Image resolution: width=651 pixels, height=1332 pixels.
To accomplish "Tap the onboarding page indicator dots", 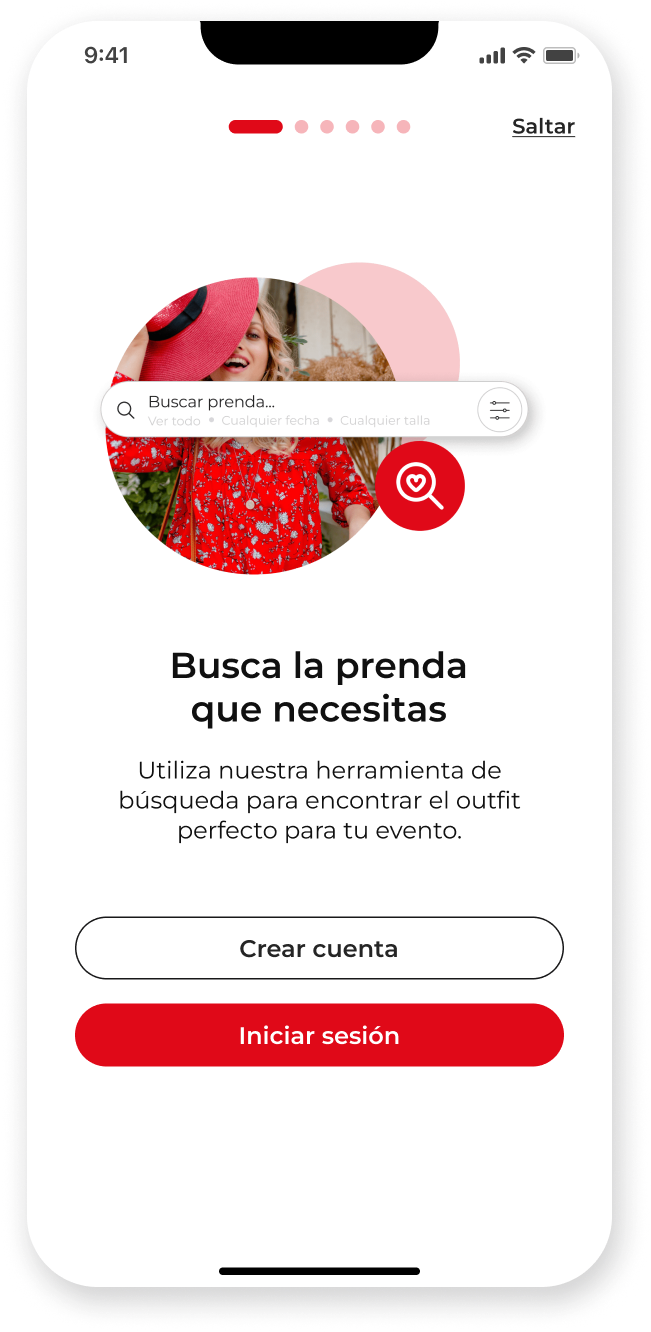I will (x=320, y=127).
